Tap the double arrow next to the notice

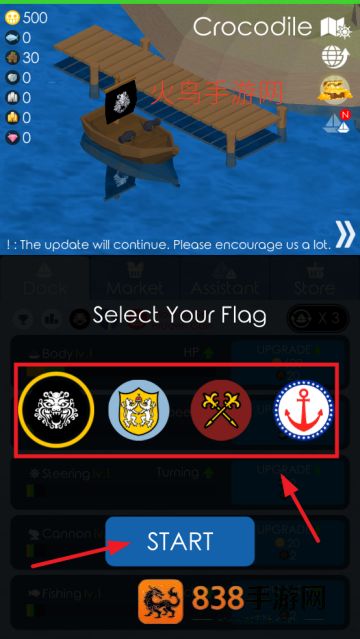345,234
